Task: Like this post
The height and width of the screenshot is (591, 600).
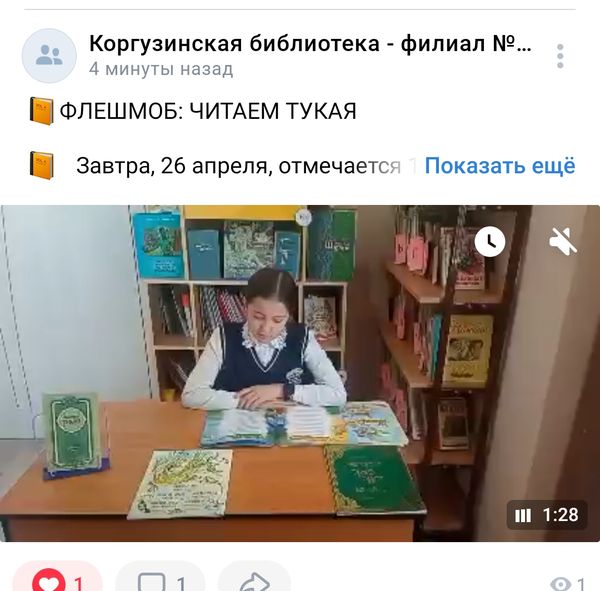Action: click(x=57, y=579)
